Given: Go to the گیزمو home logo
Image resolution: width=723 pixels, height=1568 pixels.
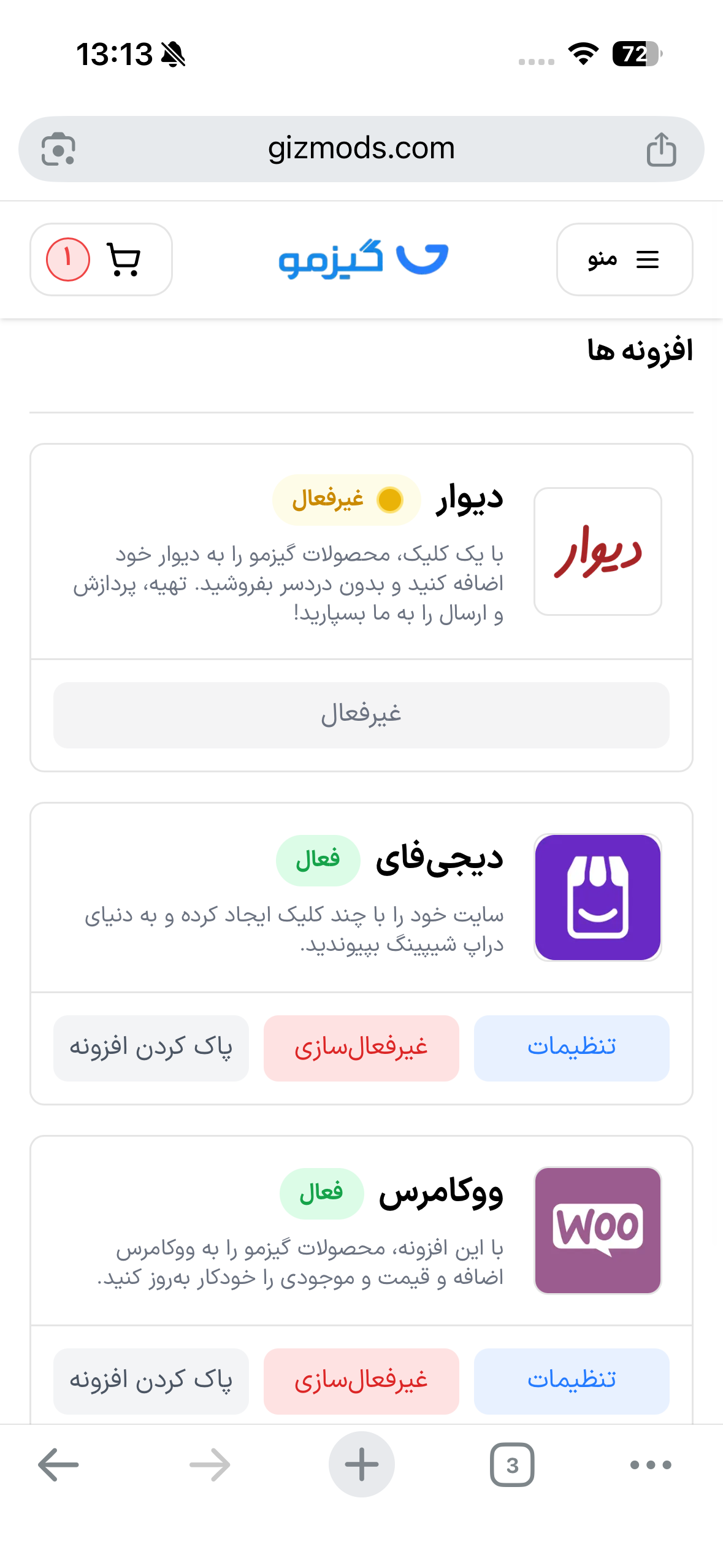Looking at the screenshot, I should [x=363, y=259].
